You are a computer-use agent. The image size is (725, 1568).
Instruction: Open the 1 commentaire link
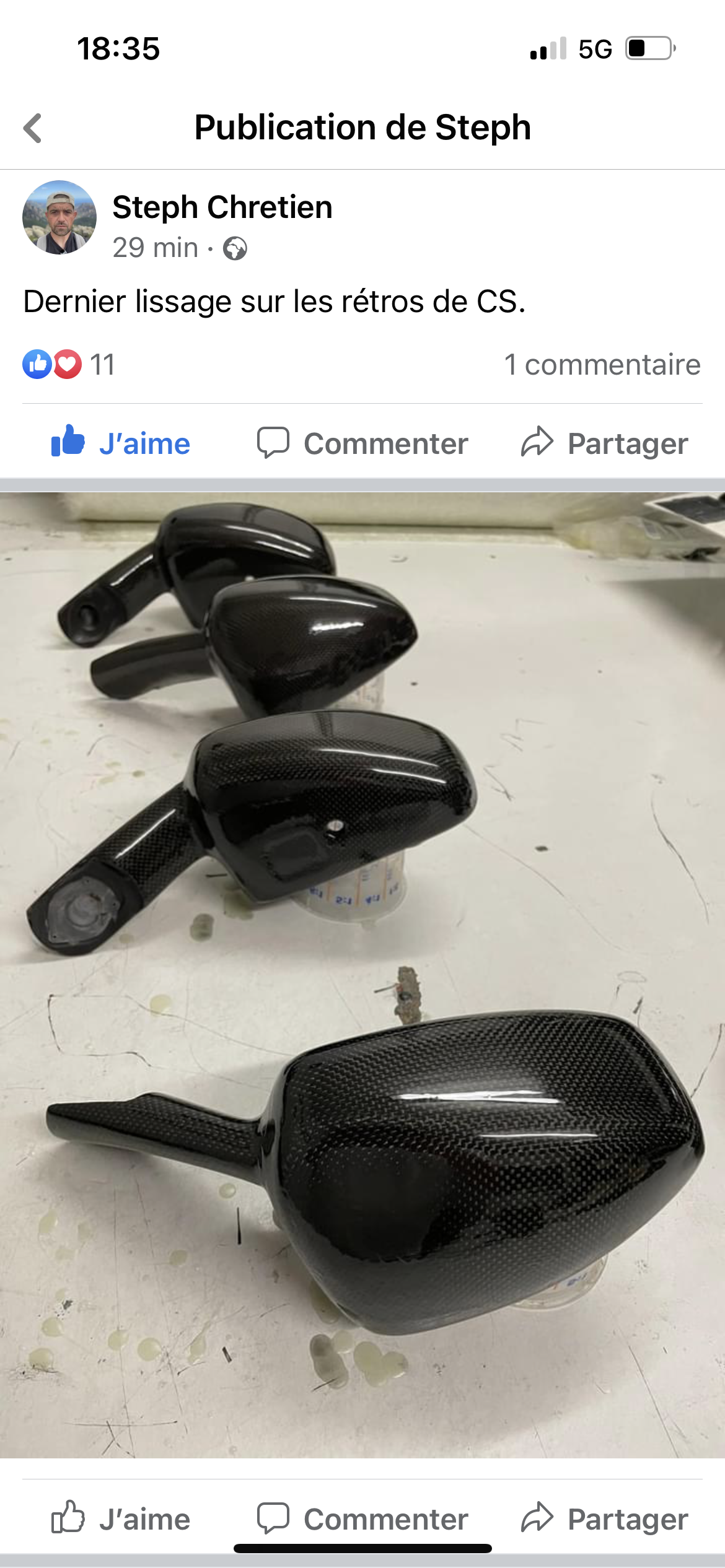point(602,364)
